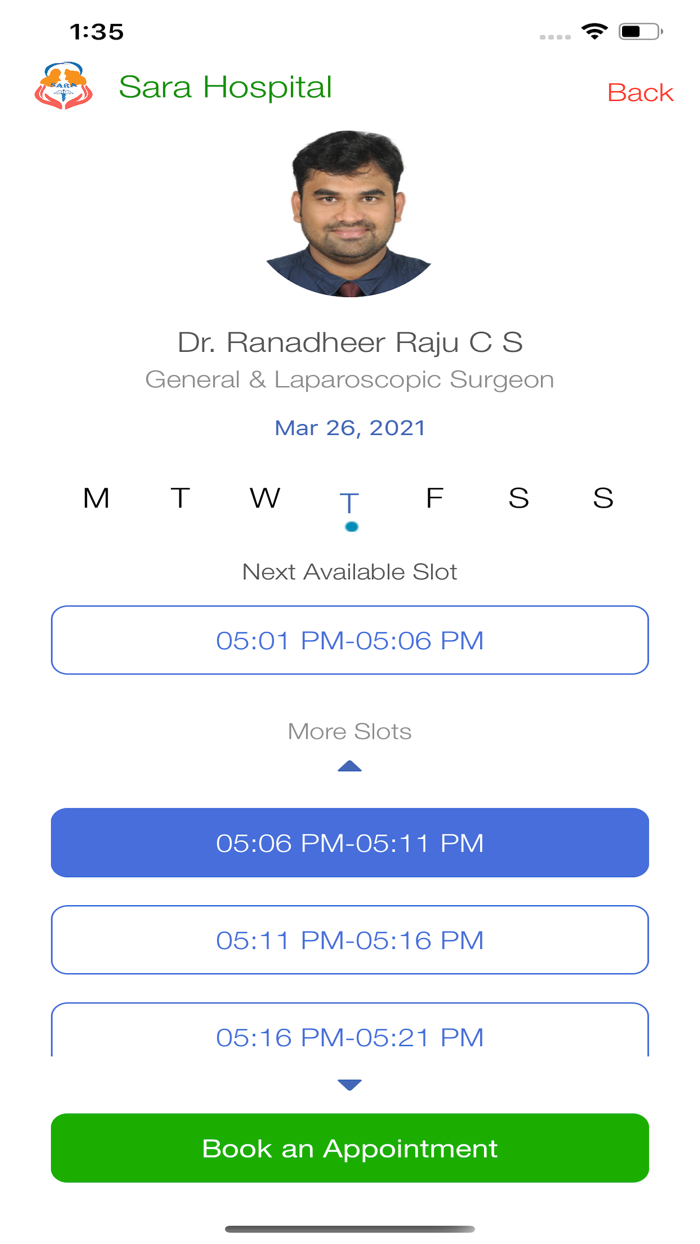Viewport: 700px width, 1244px height.
Task: Tap the down arrow below the slots
Action: pos(349,1085)
